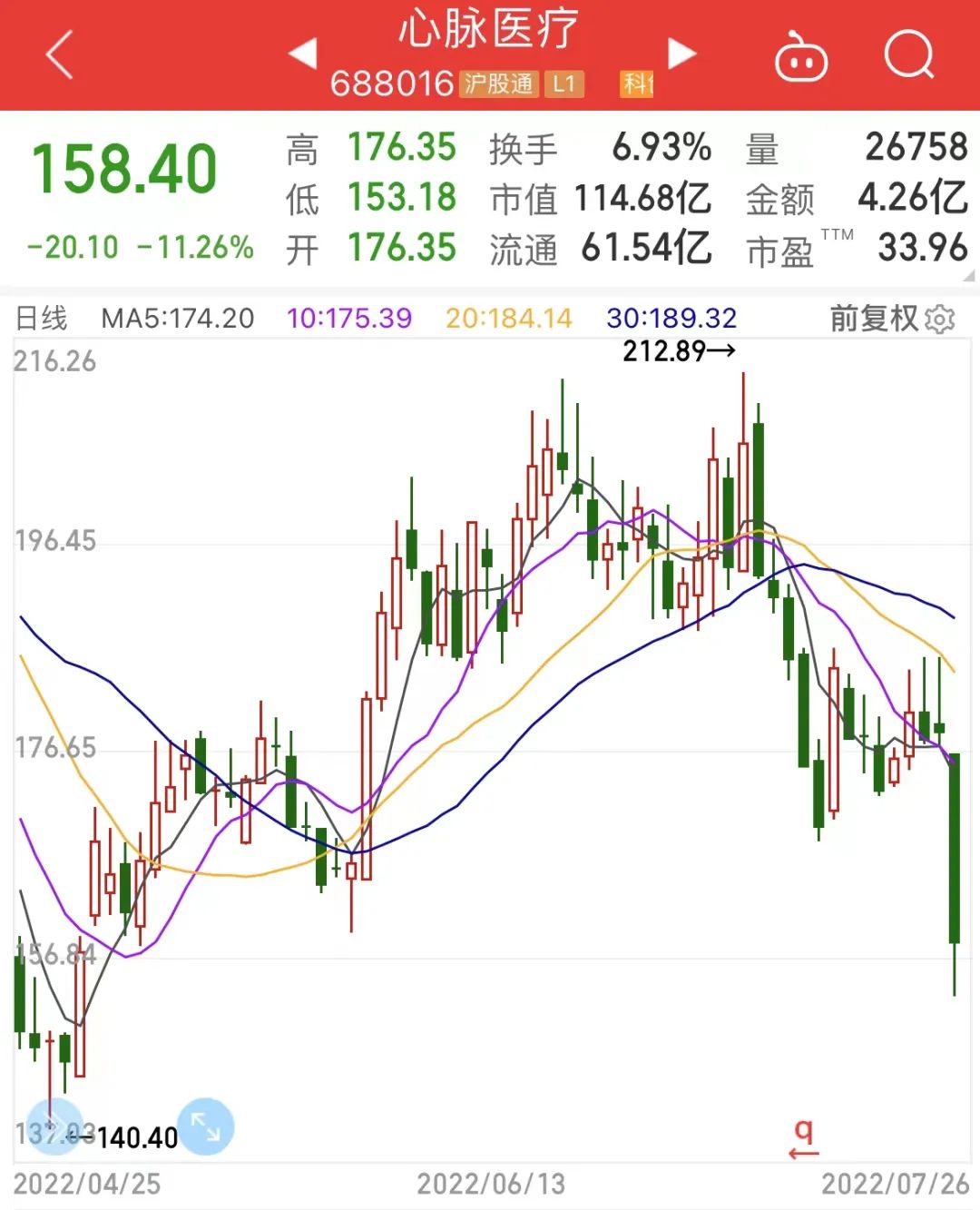Tap the L1 quote level badge

click(563, 84)
